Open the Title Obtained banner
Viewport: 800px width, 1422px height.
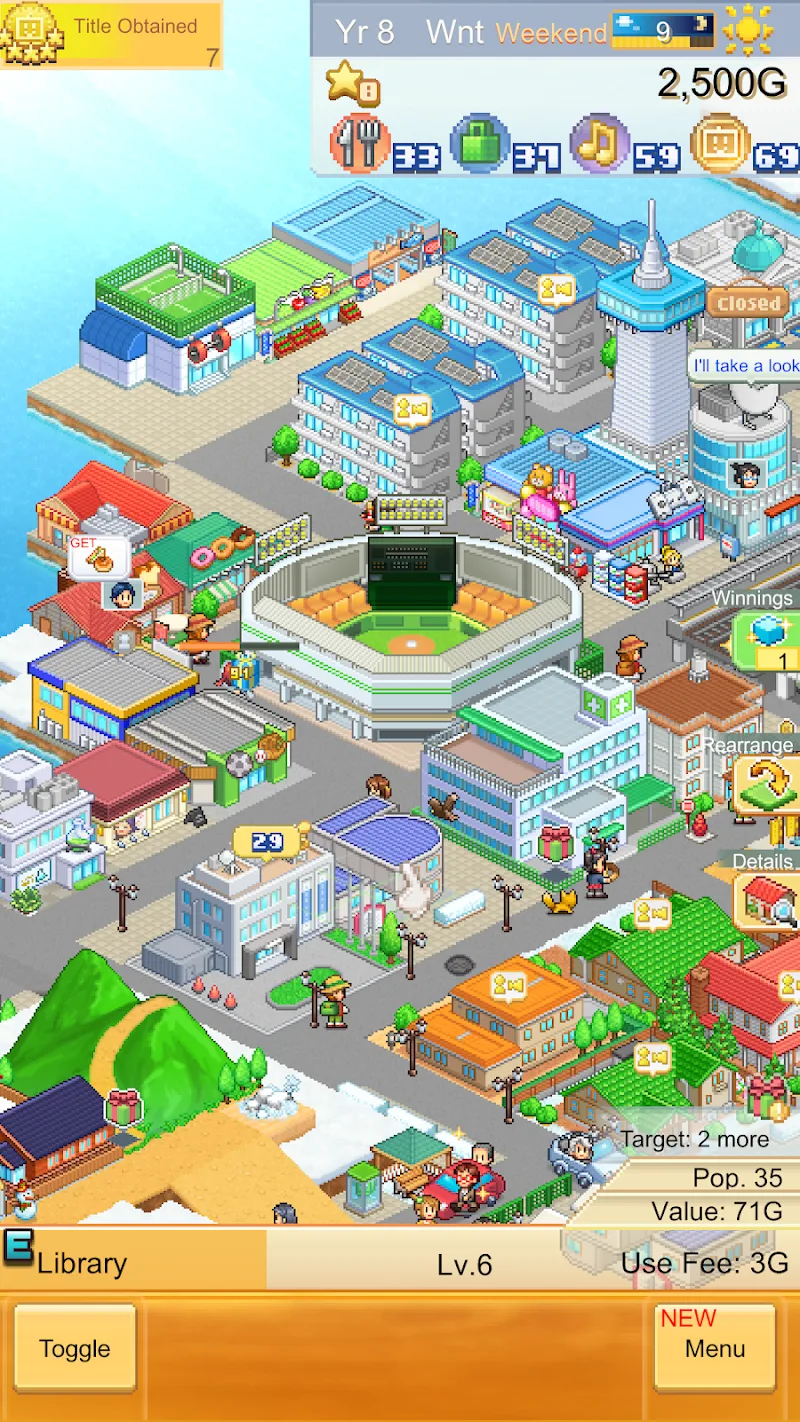point(111,35)
